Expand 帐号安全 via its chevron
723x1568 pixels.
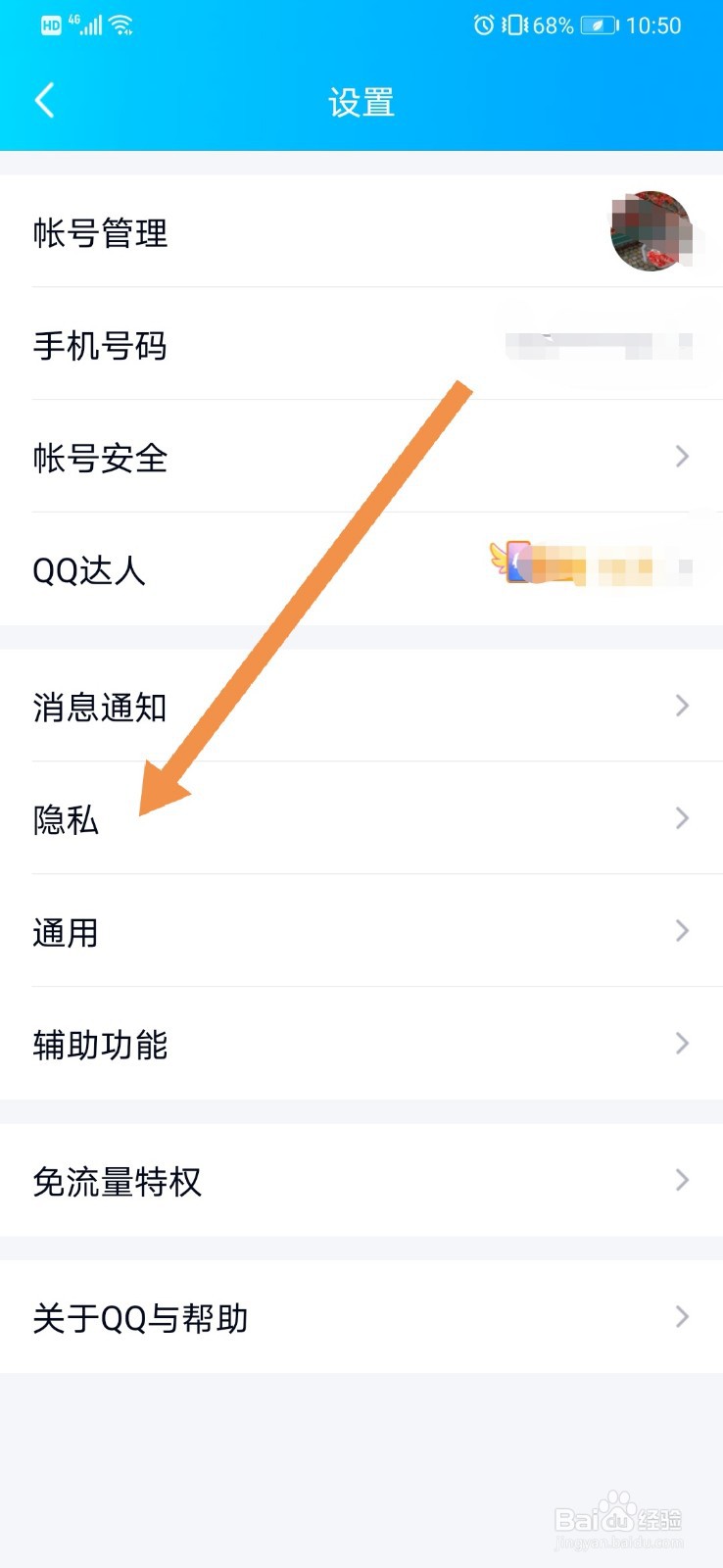[682, 457]
